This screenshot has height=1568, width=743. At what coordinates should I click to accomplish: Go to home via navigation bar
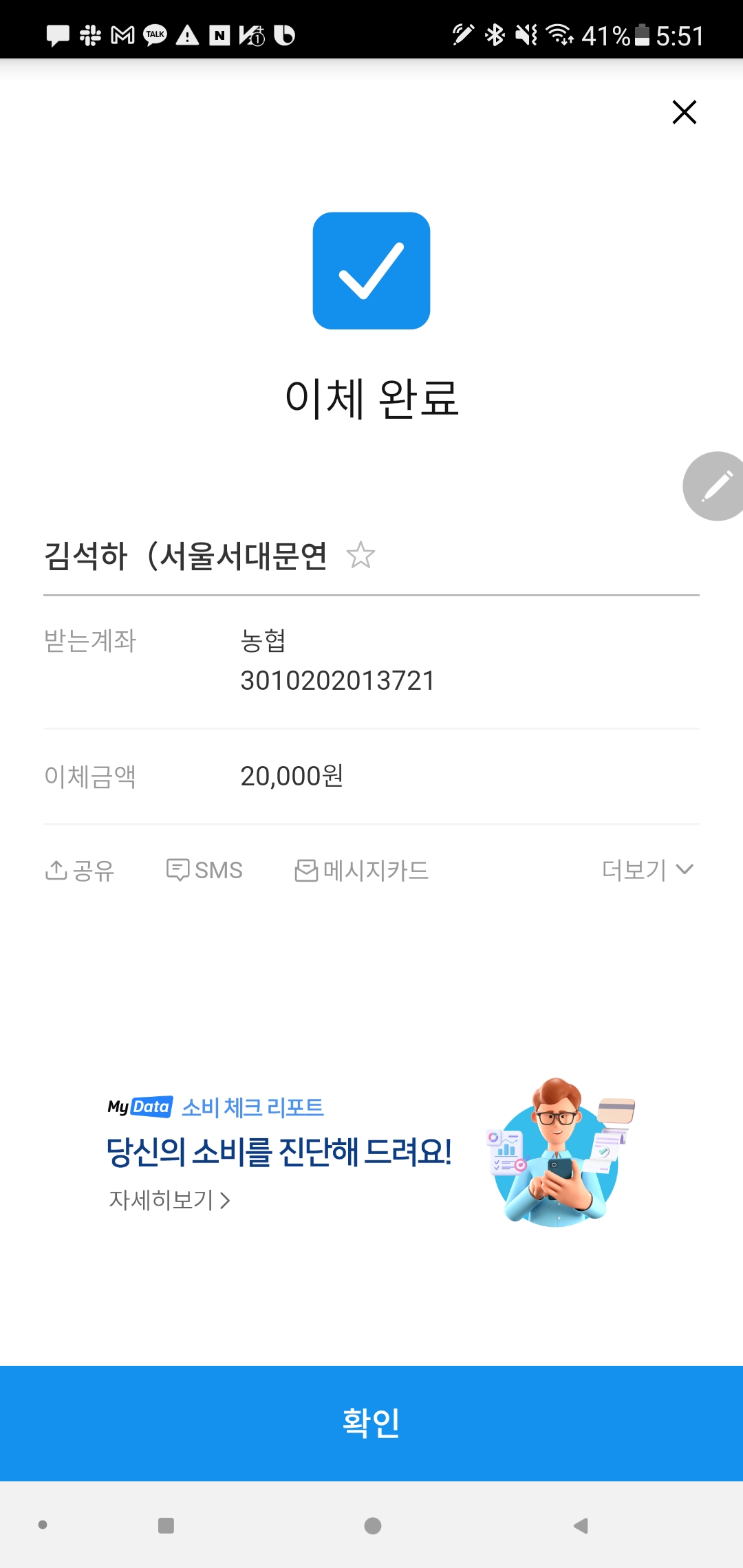pos(372,1525)
